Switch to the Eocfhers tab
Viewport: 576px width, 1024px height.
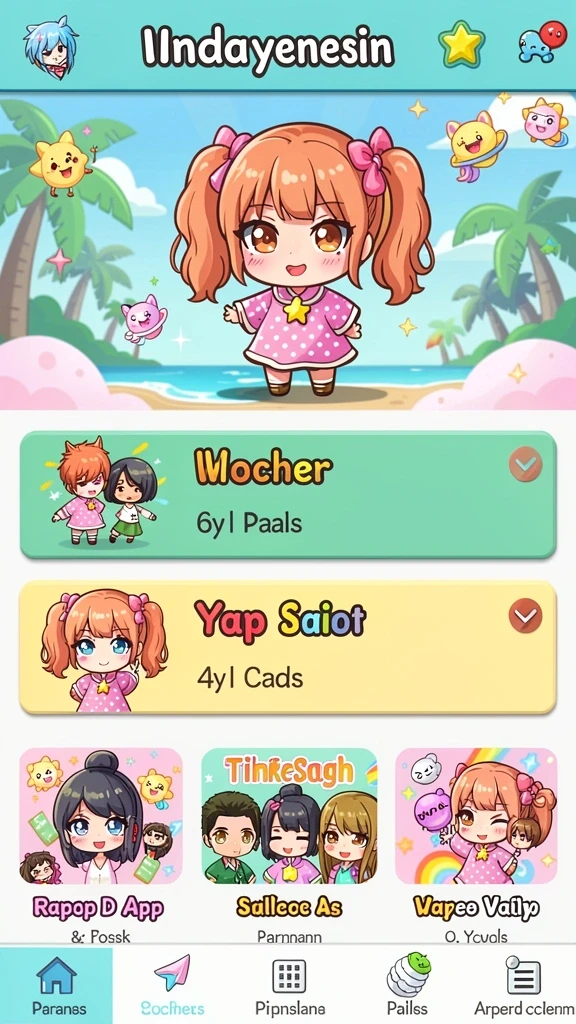tap(172, 985)
